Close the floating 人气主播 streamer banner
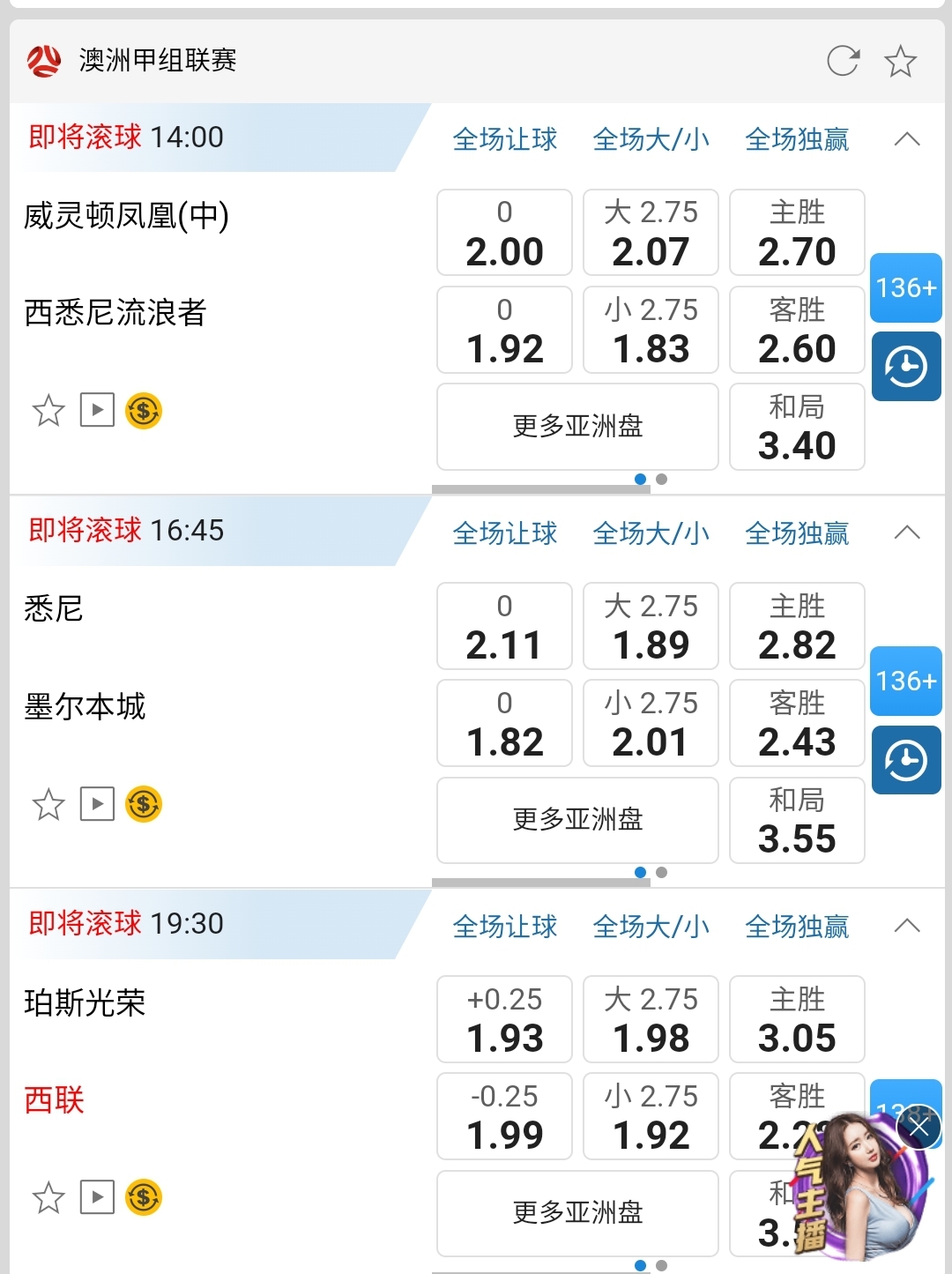 point(919,1128)
